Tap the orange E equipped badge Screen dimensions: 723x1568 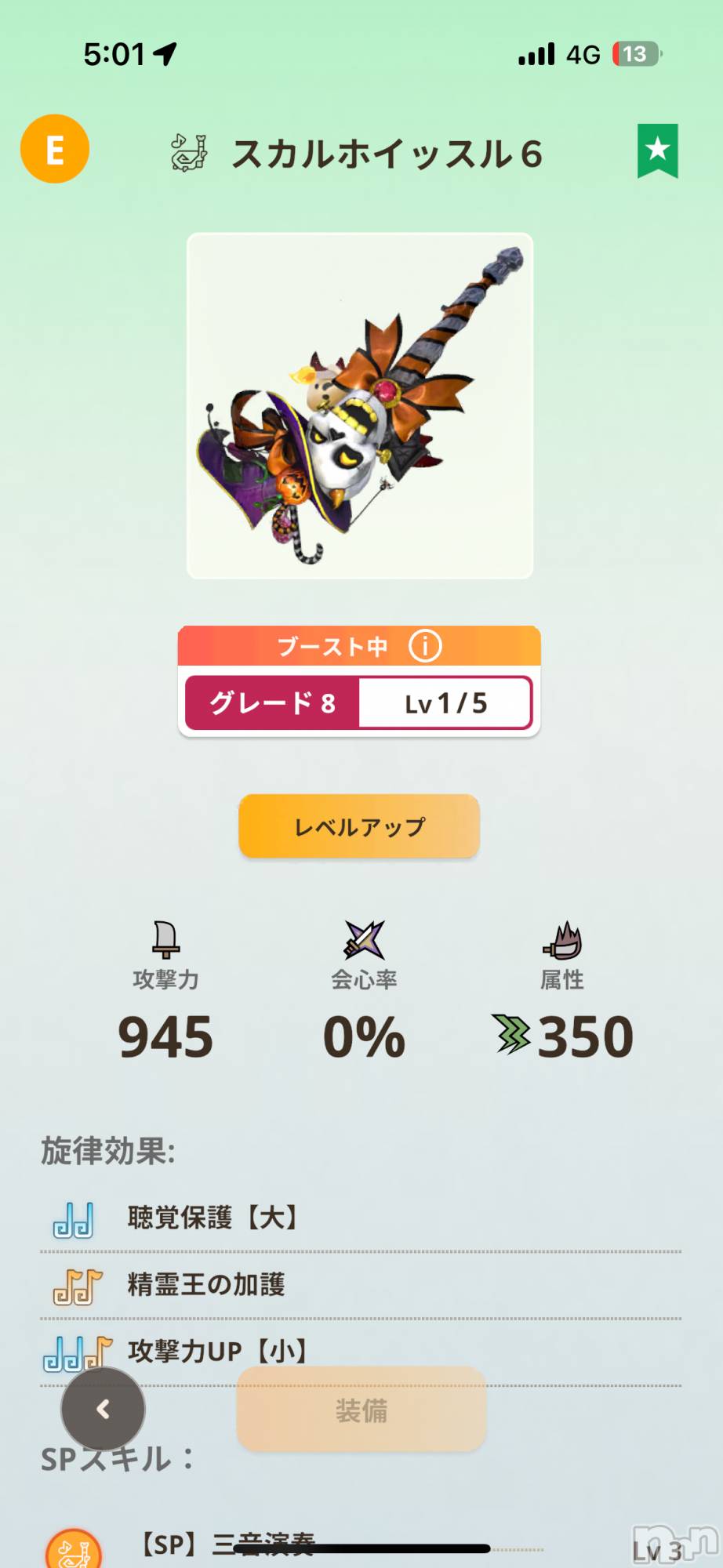click(x=54, y=149)
